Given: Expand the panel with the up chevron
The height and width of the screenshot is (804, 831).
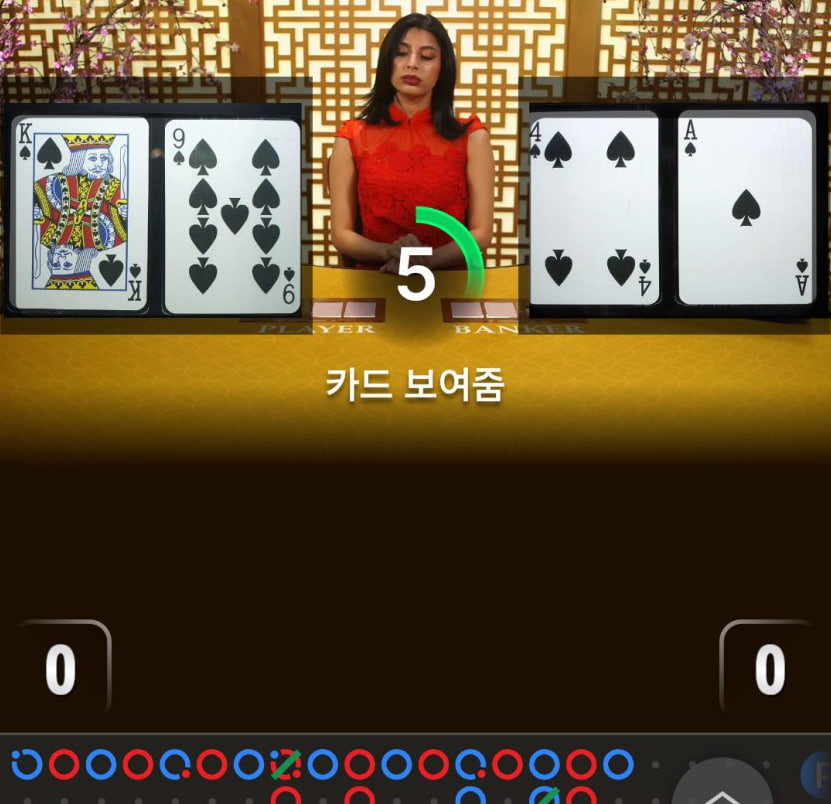Looking at the screenshot, I should [721, 788].
